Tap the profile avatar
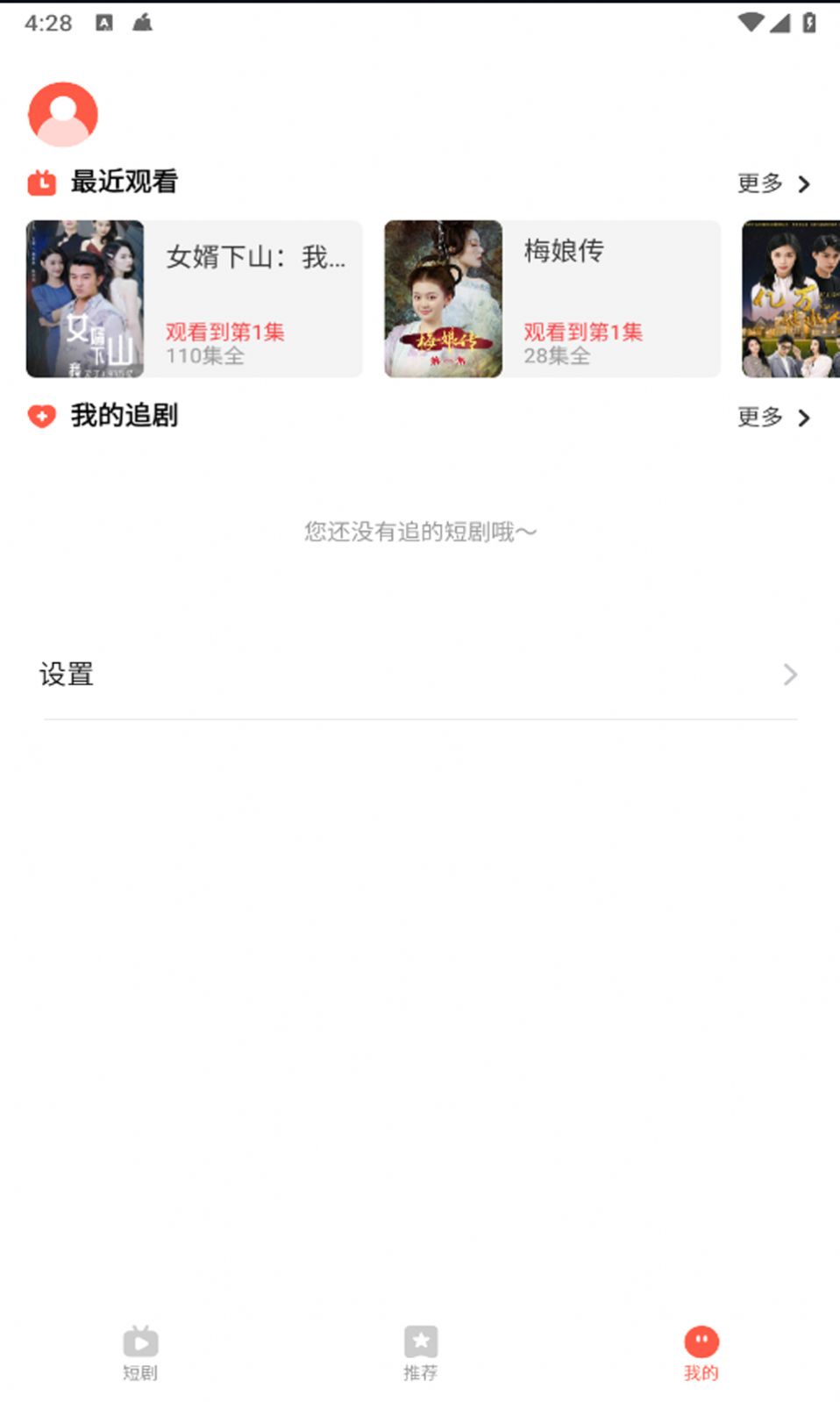The width and height of the screenshot is (840, 1402). click(x=63, y=114)
